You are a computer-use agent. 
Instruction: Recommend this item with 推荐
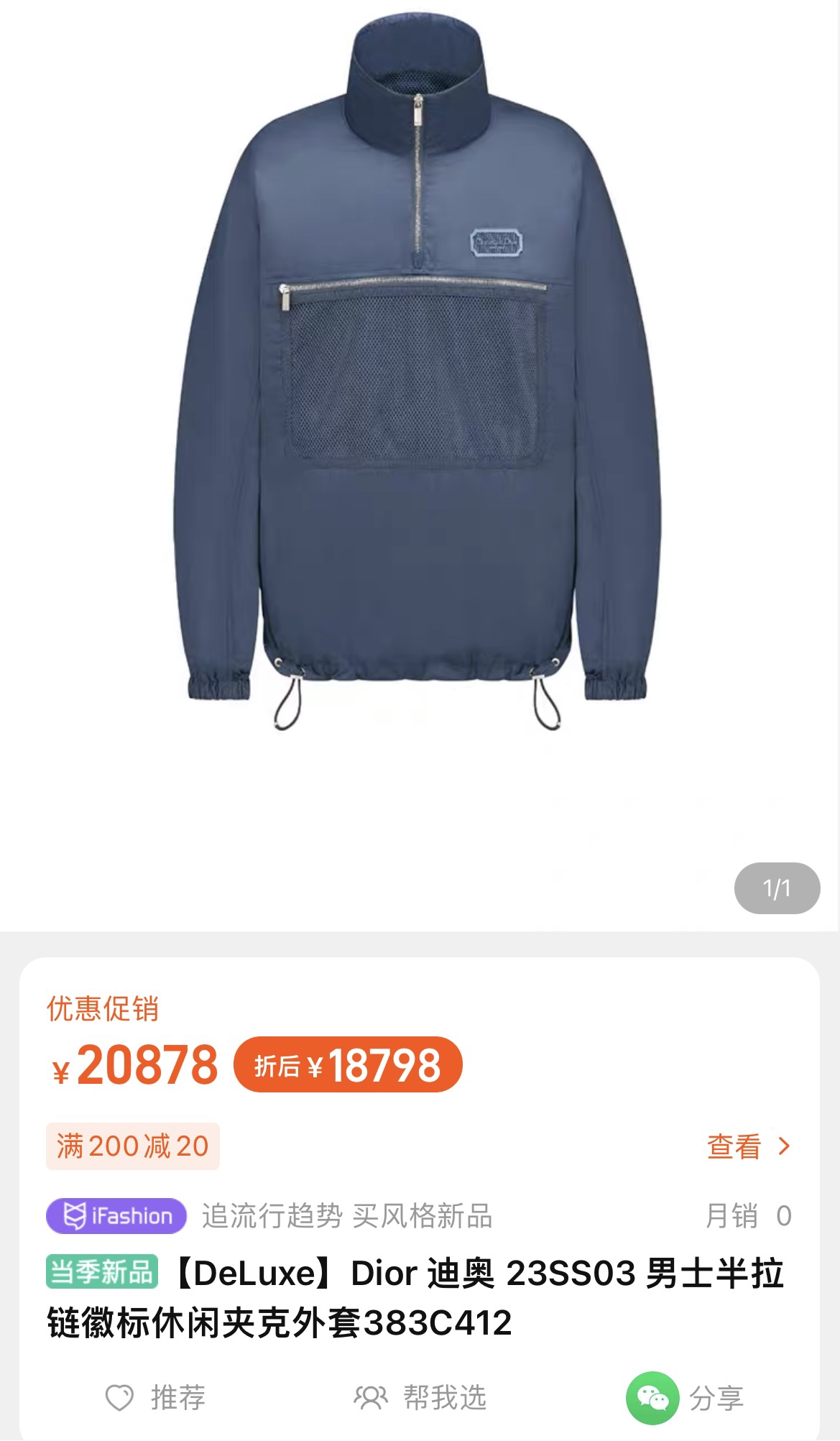(156, 1398)
